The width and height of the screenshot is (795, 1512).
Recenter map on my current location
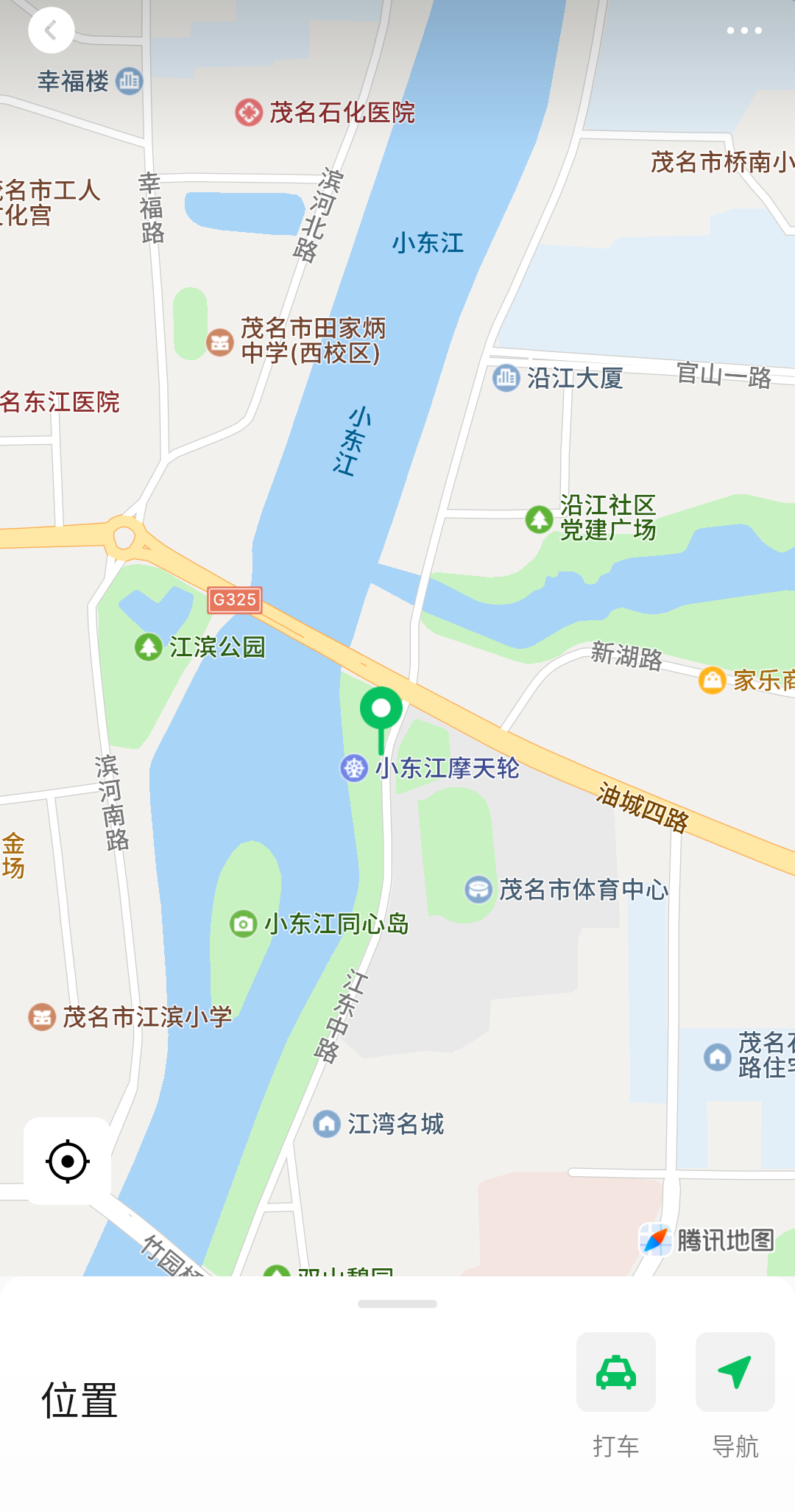pyautogui.click(x=68, y=1161)
